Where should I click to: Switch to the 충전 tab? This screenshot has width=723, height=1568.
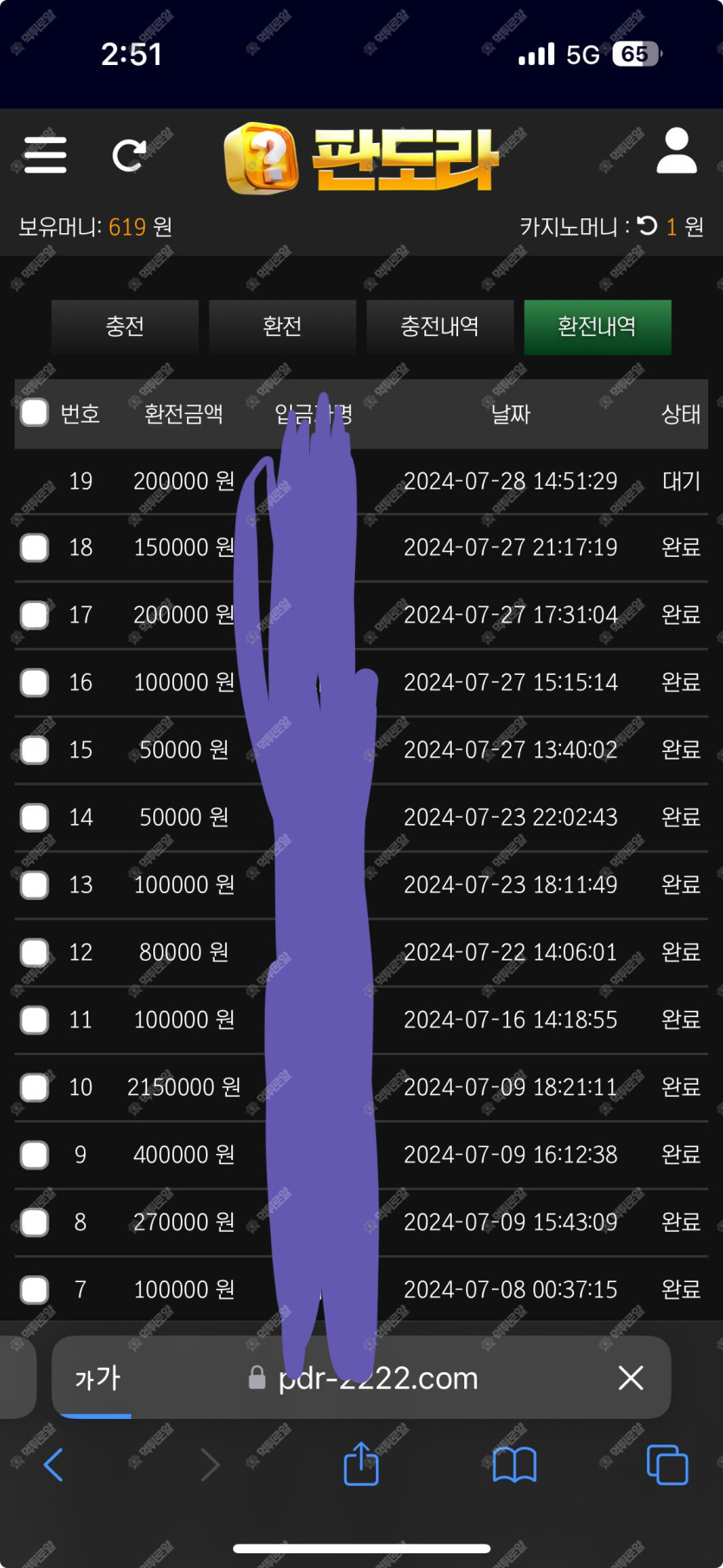click(x=125, y=327)
